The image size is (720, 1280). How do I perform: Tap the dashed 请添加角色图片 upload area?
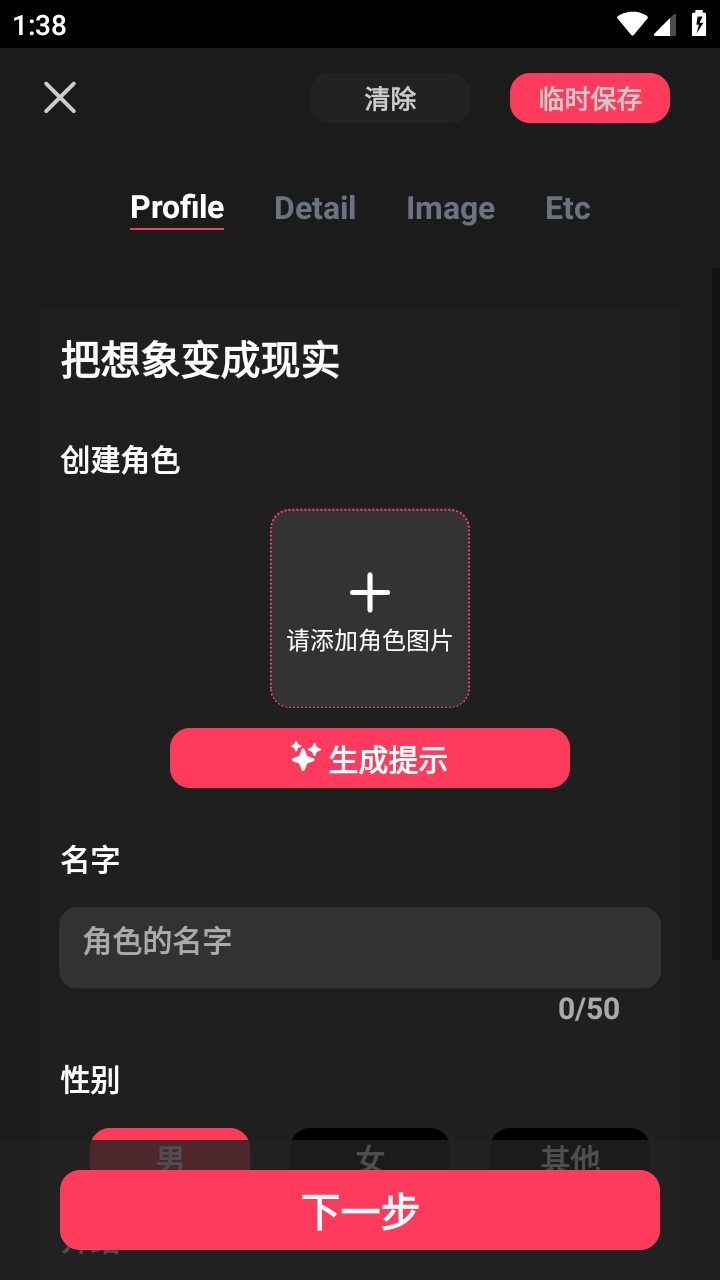coord(369,608)
